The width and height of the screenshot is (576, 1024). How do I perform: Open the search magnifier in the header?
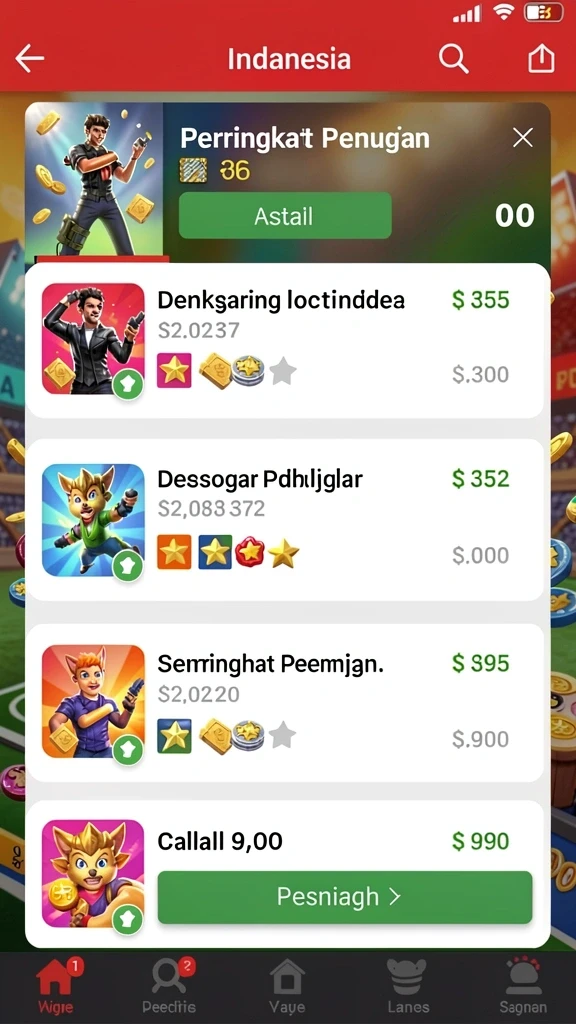(453, 59)
